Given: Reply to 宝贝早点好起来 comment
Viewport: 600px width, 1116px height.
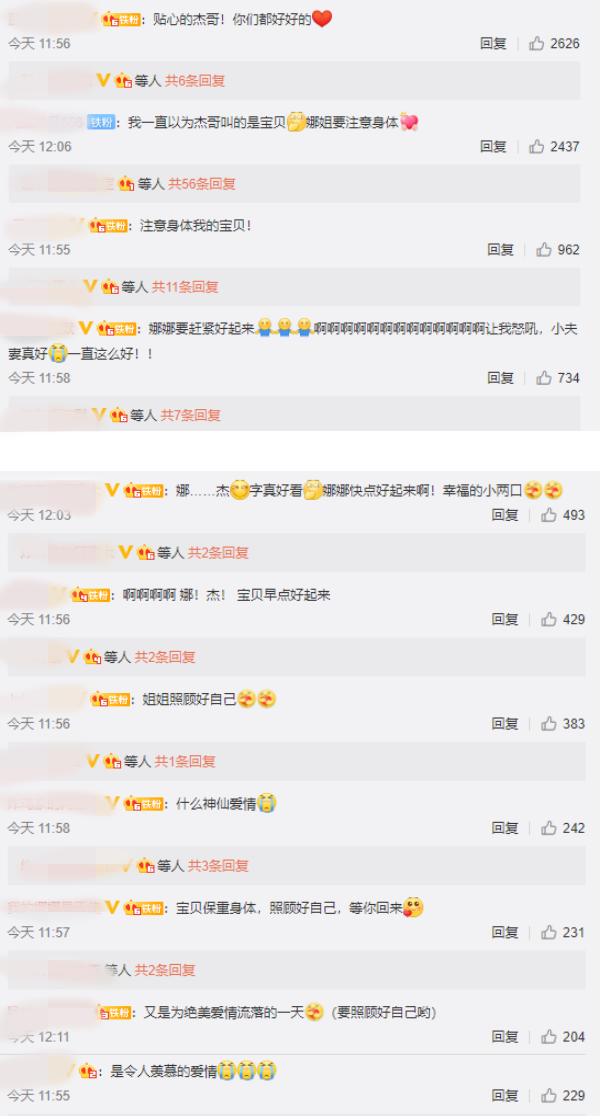Looking at the screenshot, I should pyautogui.click(x=505, y=619).
